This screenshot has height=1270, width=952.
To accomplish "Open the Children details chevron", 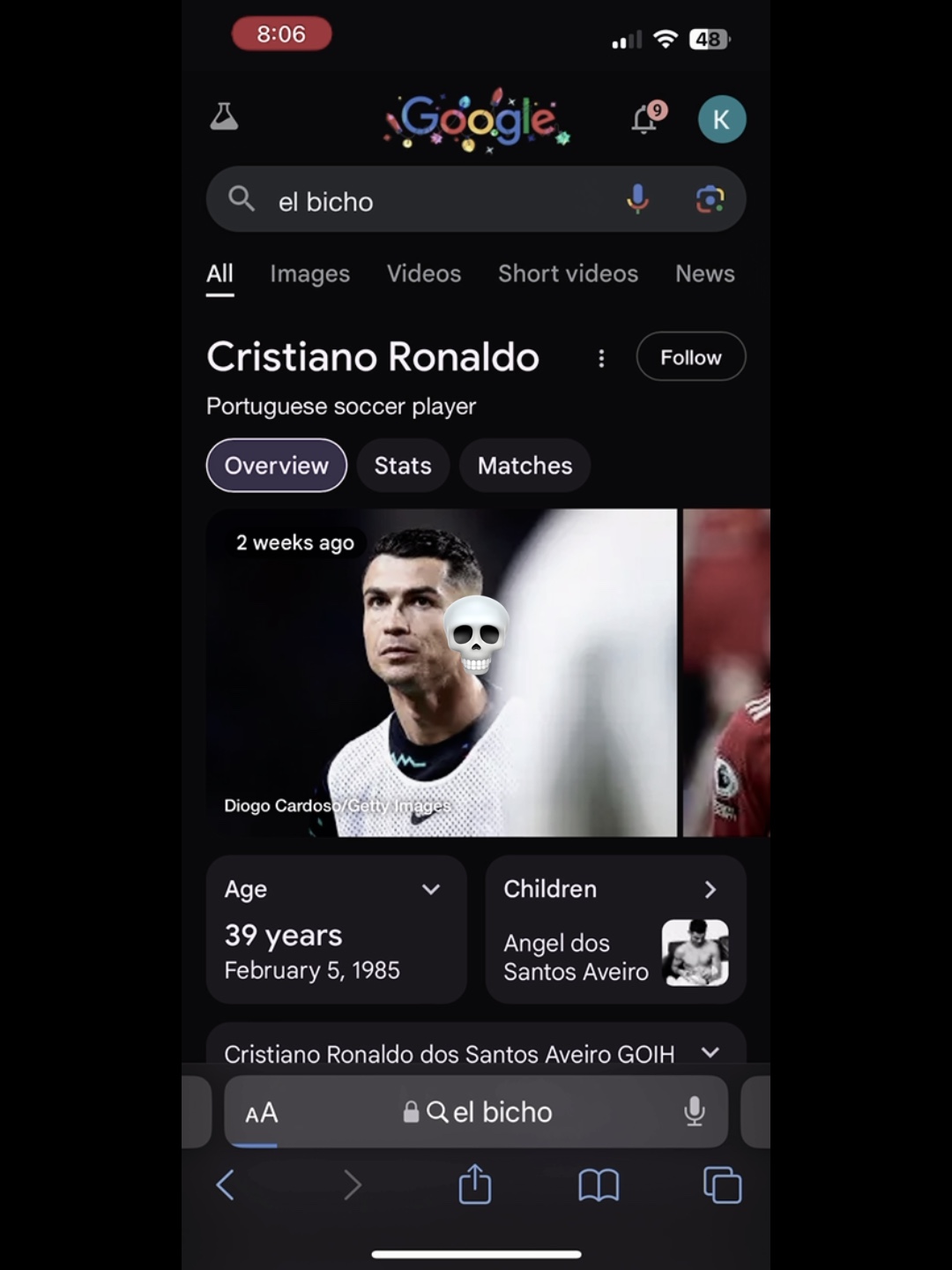I will pos(710,890).
